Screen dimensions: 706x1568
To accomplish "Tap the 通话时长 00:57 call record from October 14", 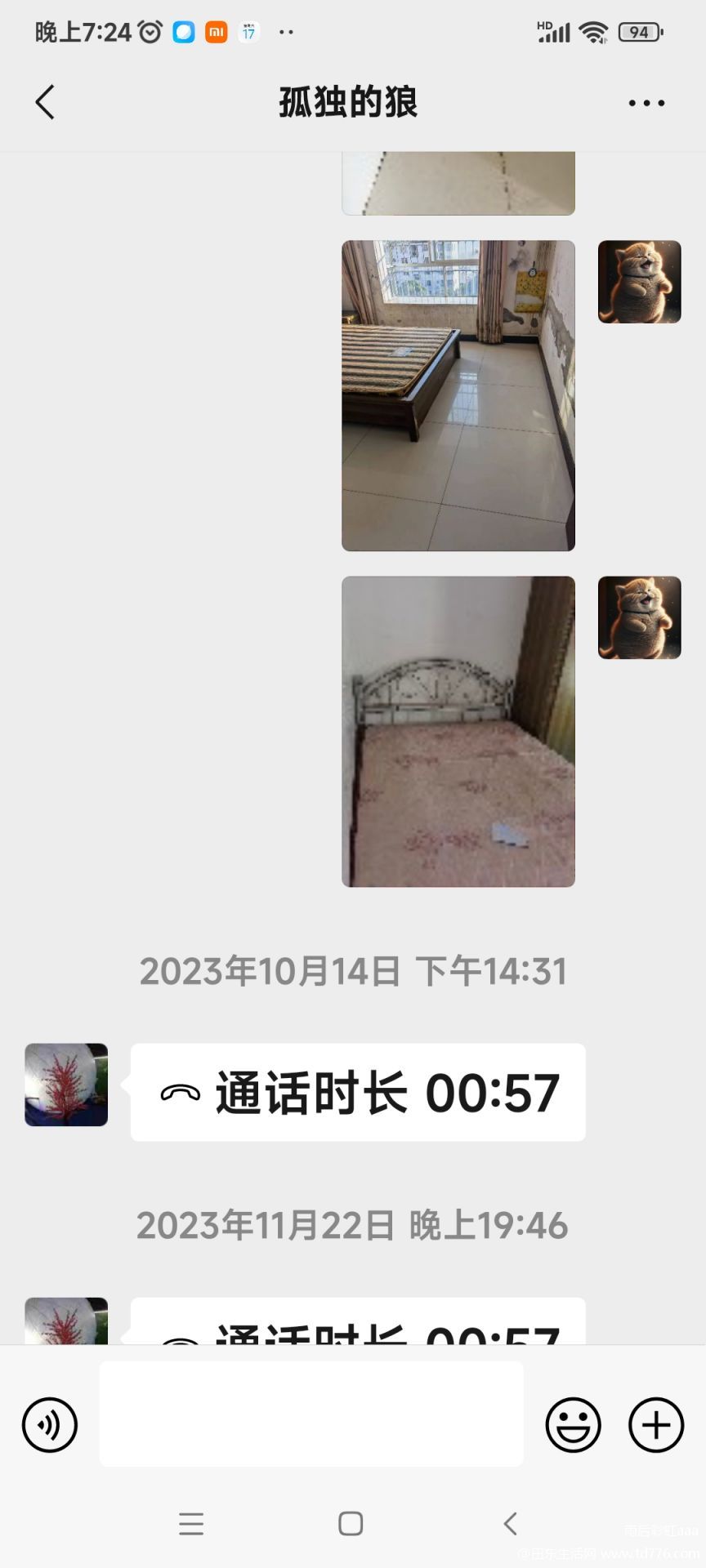I will pyautogui.click(x=358, y=1092).
